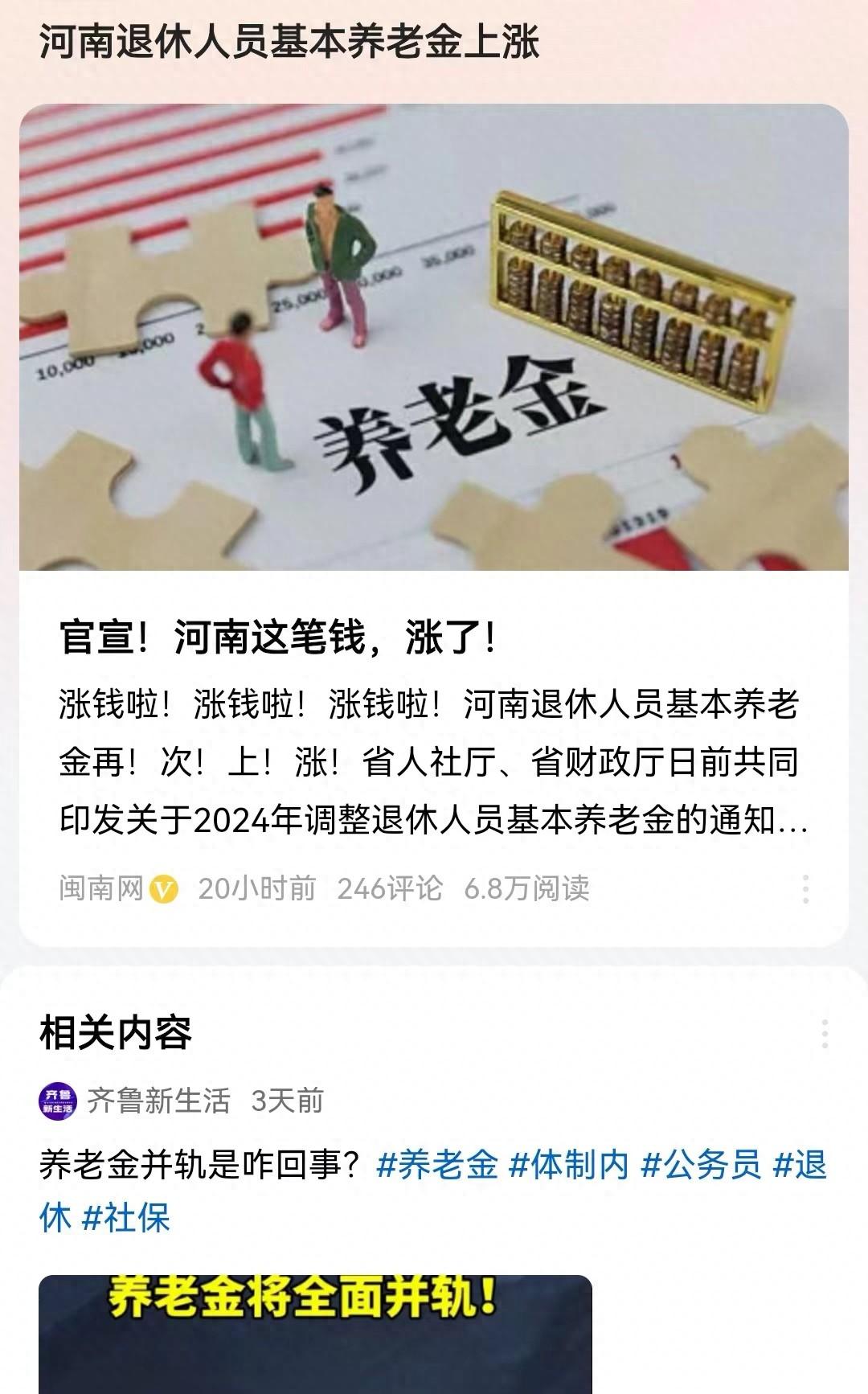Image resolution: width=868 pixels, height=1394 pixels.
Task: Open the article 官宣！河南这笔钱，涨了！
Action: 278,638
